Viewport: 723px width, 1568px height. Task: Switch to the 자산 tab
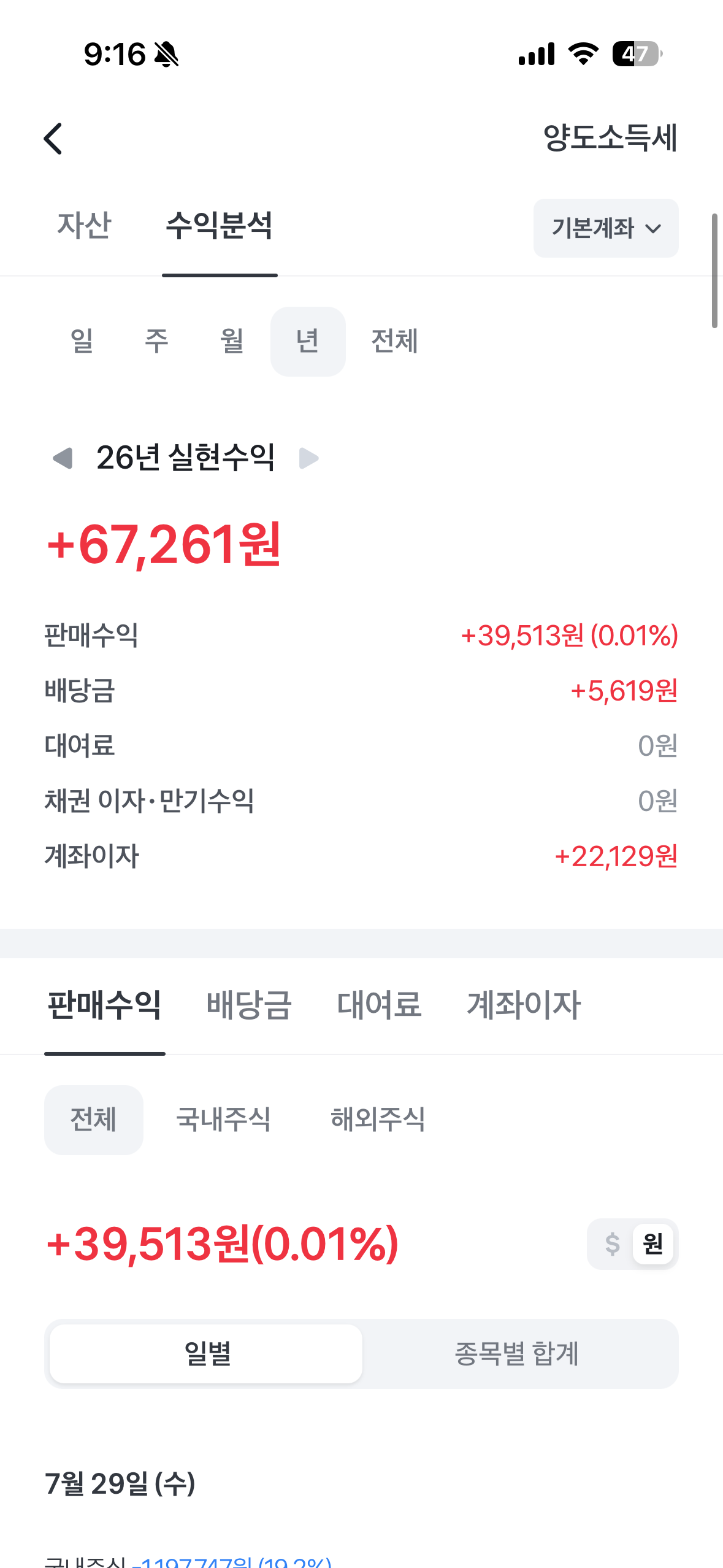(84, 225)
